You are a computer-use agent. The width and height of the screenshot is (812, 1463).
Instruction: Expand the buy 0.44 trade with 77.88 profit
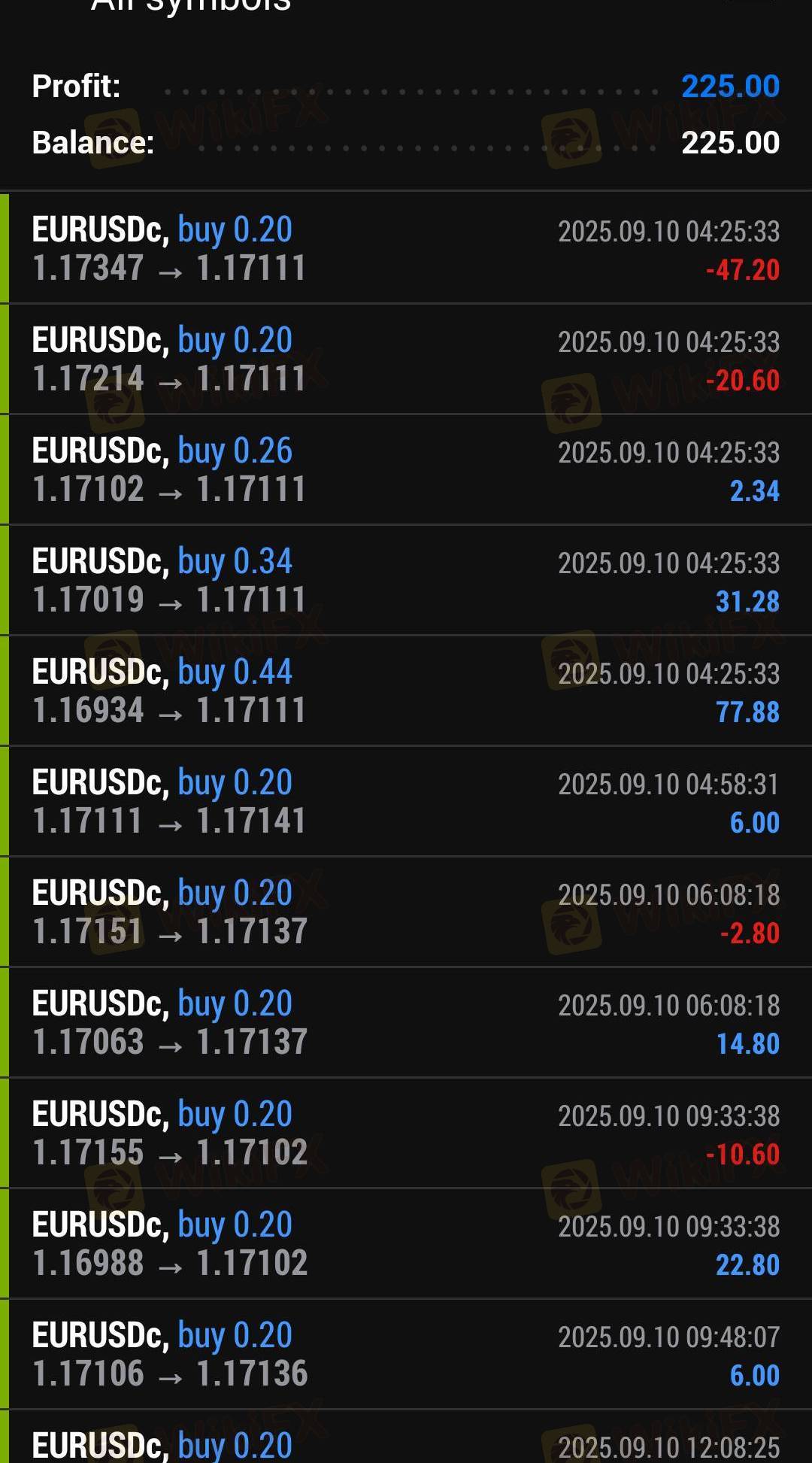(x=406, y=691)
